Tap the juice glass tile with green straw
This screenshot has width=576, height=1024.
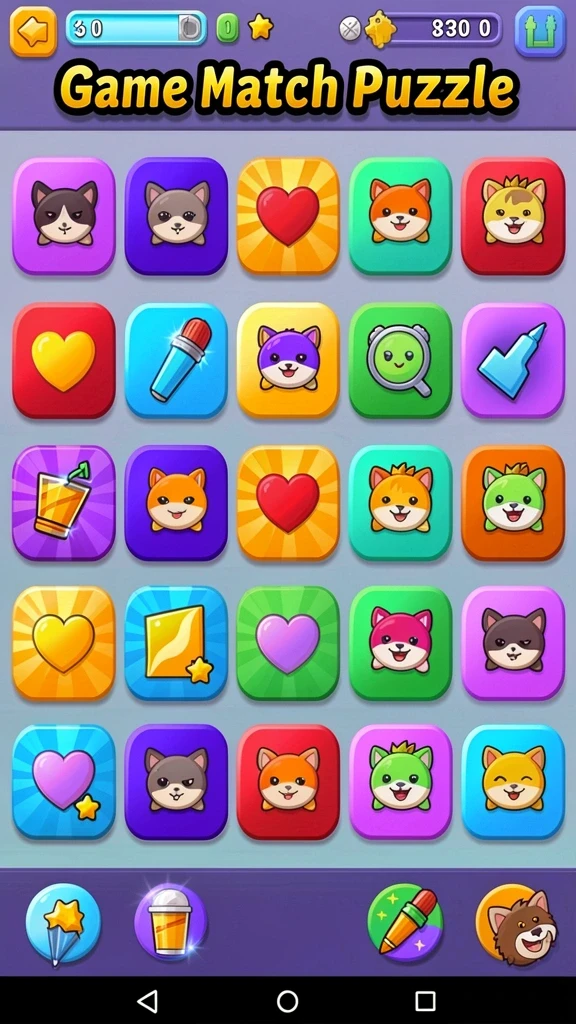[x=64, y=503]
